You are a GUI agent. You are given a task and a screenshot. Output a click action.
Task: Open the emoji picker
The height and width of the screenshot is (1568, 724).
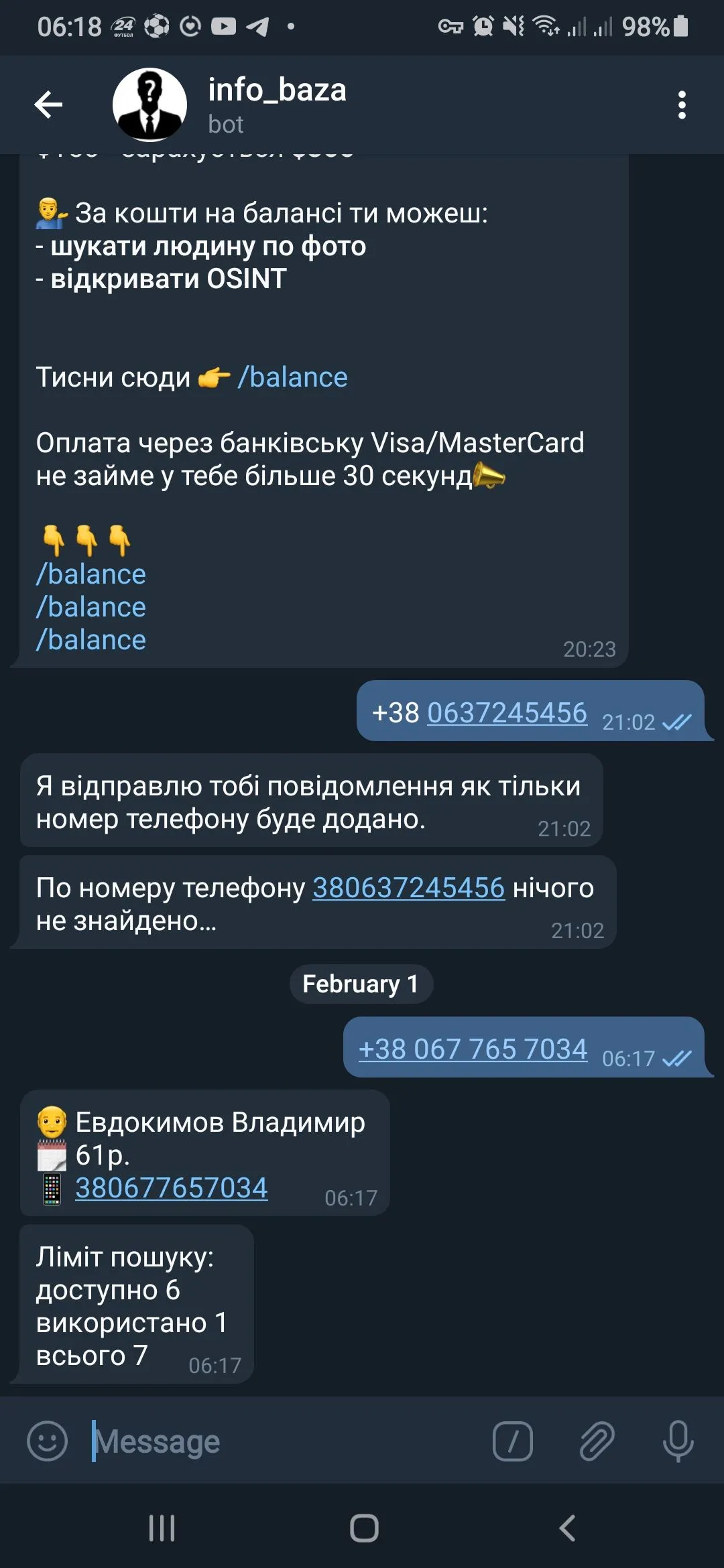(47, 1441)
